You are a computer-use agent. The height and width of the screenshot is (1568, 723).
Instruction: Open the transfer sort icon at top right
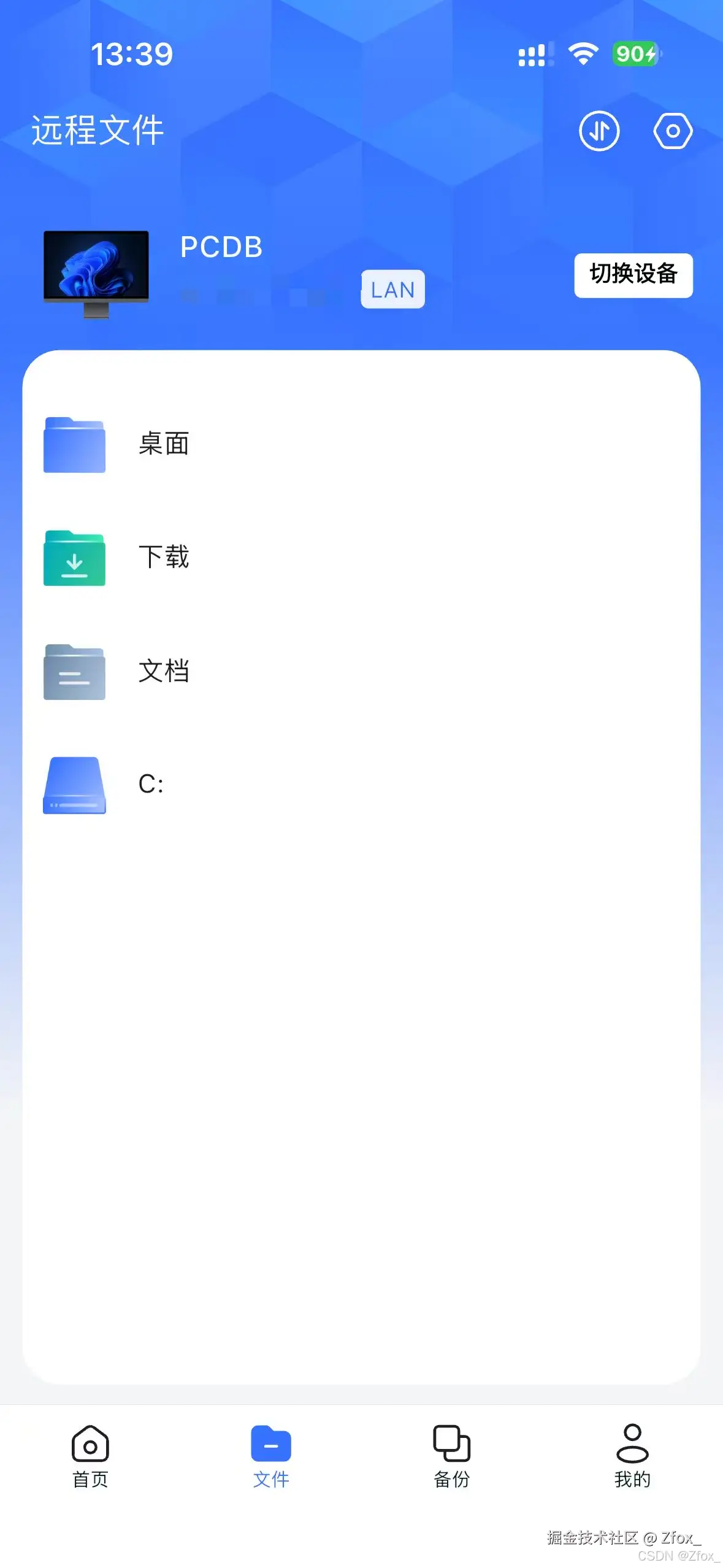[x=600, y=131]
